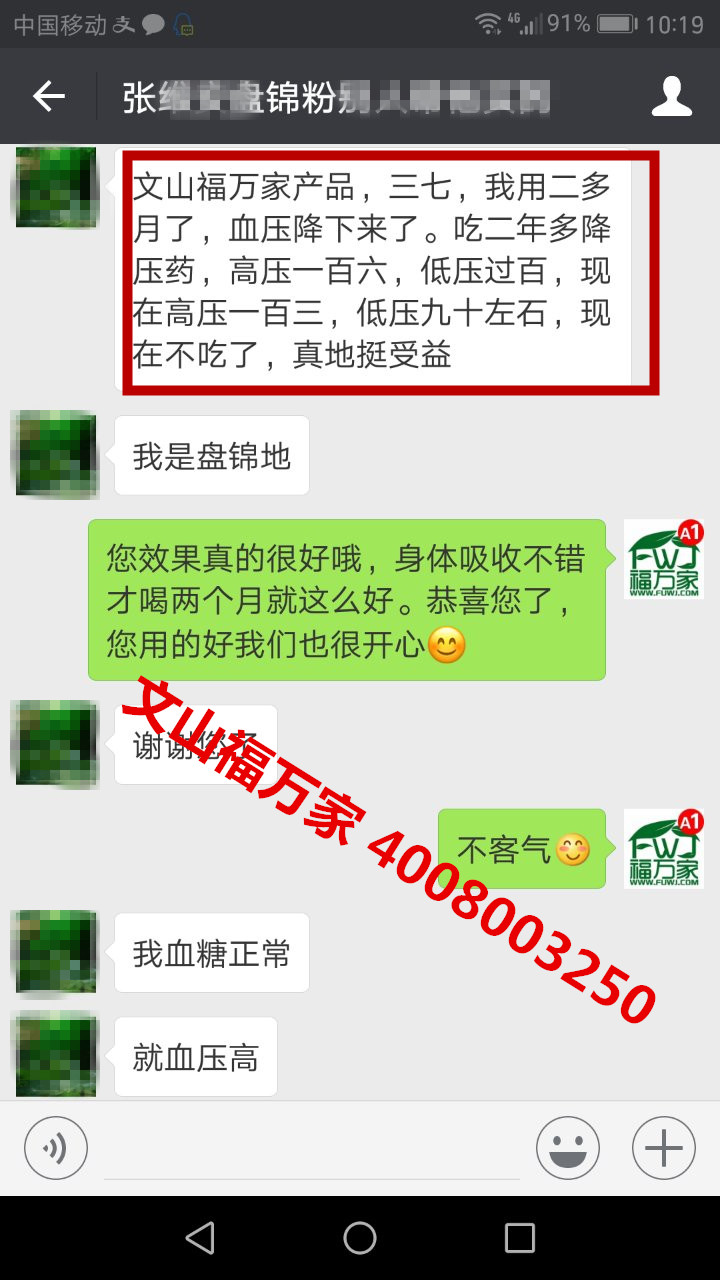Image resolution: width=720 pixels, height=1280 pixels.
Task: Open the avatar next to 我是盘锦地
Action: [x=56, y=454]
